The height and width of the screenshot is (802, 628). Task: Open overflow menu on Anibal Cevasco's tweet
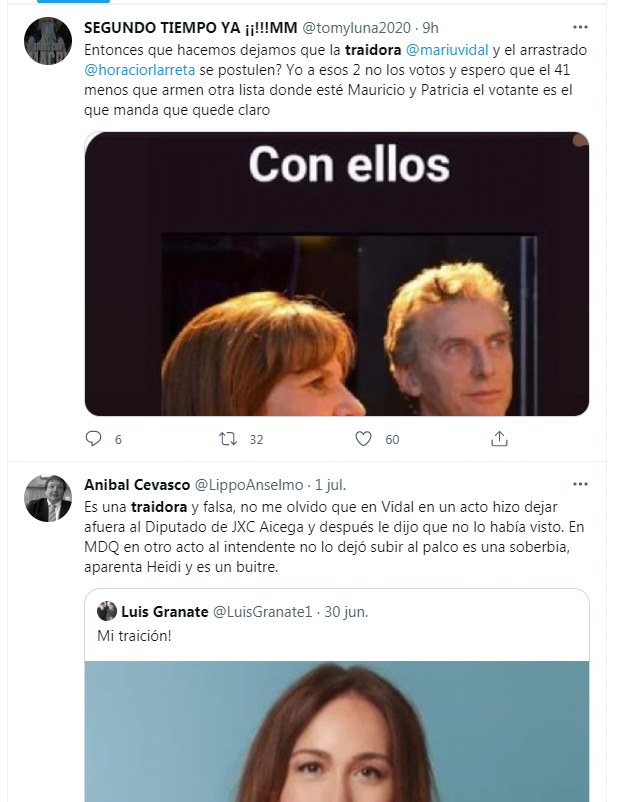tap(579, 484)
